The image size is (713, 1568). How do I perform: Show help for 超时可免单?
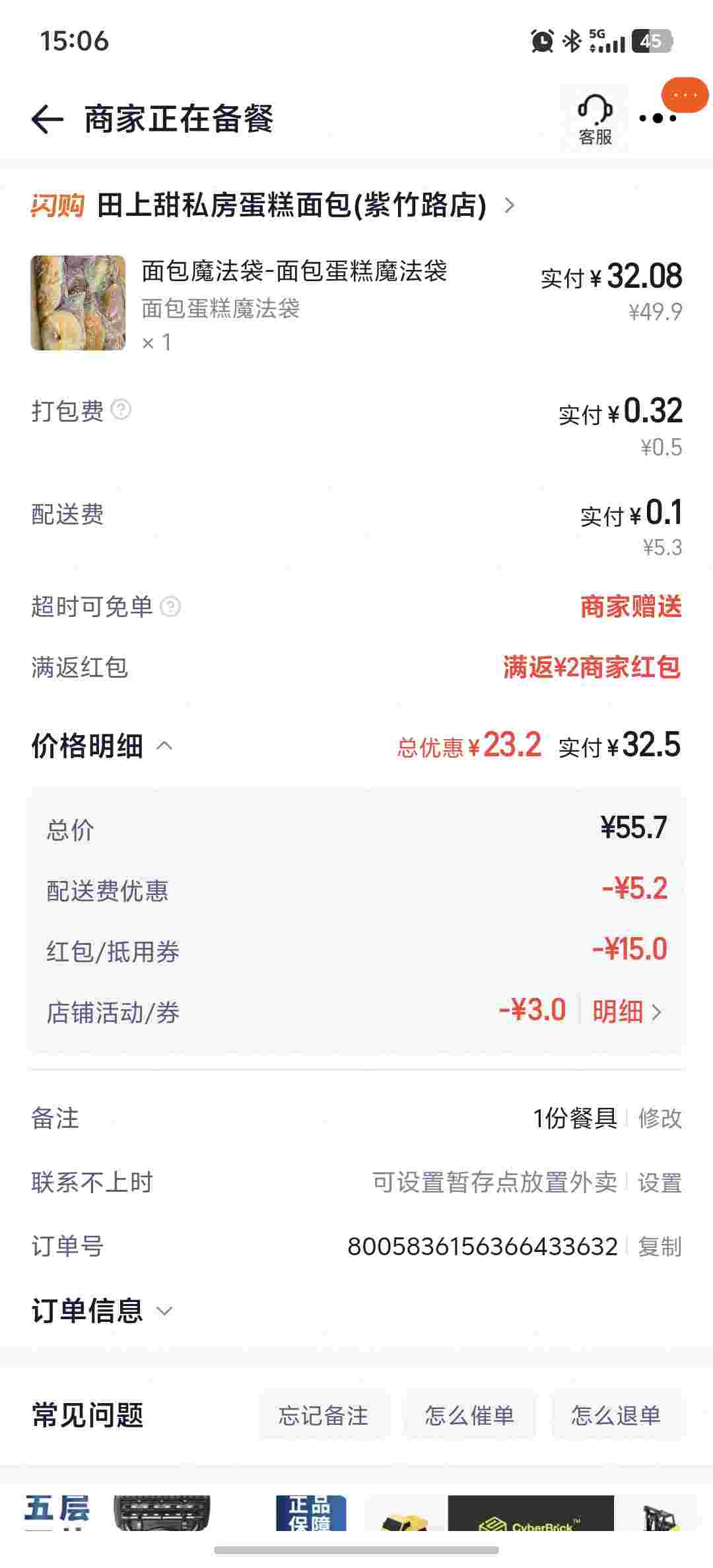click(x=170, y=606)
